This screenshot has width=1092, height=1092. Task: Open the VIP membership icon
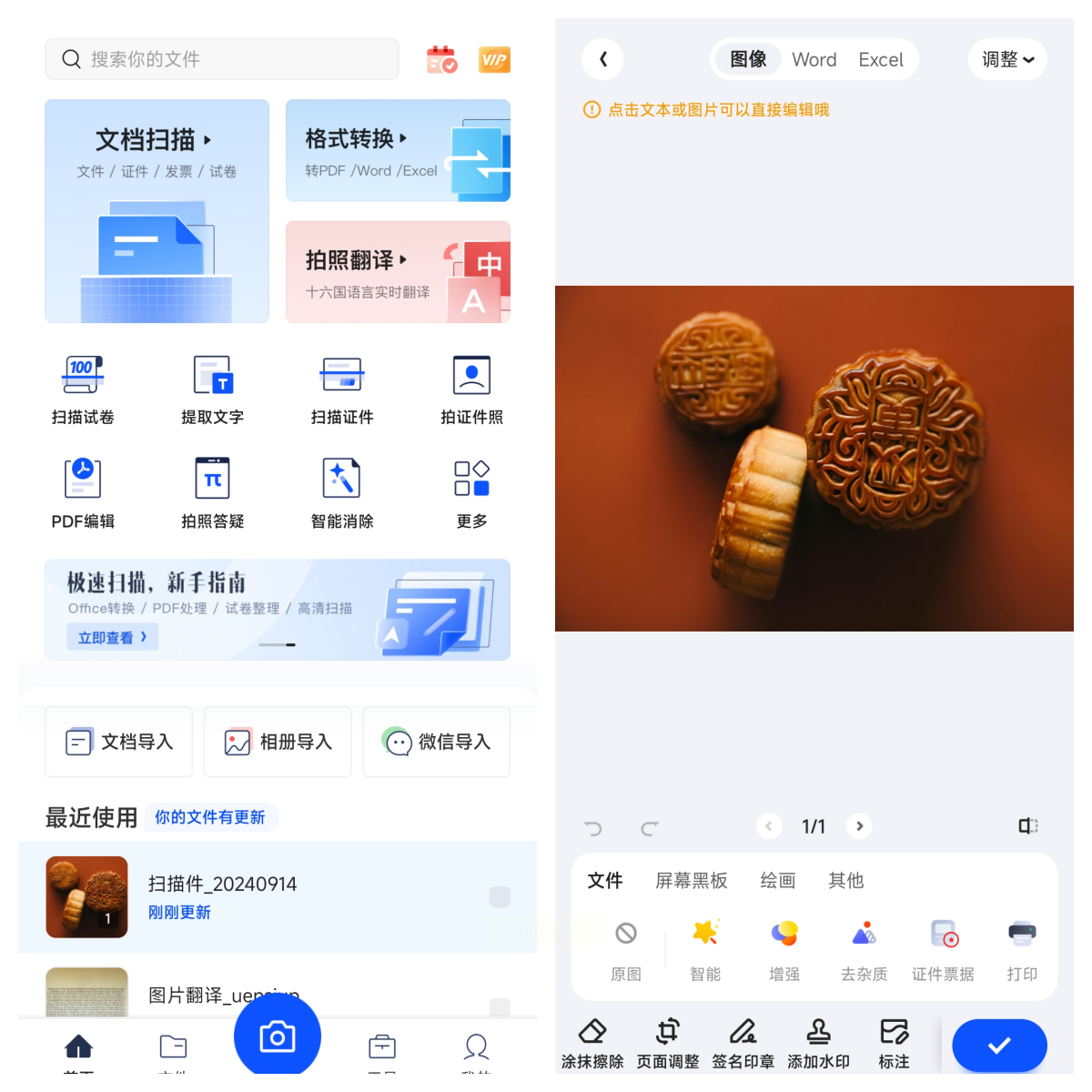494,60
